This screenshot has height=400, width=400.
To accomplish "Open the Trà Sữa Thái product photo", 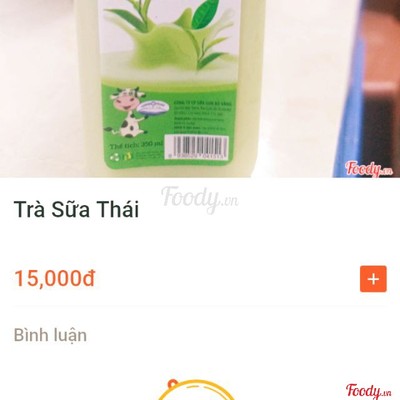I will click(x=200, y=89).
